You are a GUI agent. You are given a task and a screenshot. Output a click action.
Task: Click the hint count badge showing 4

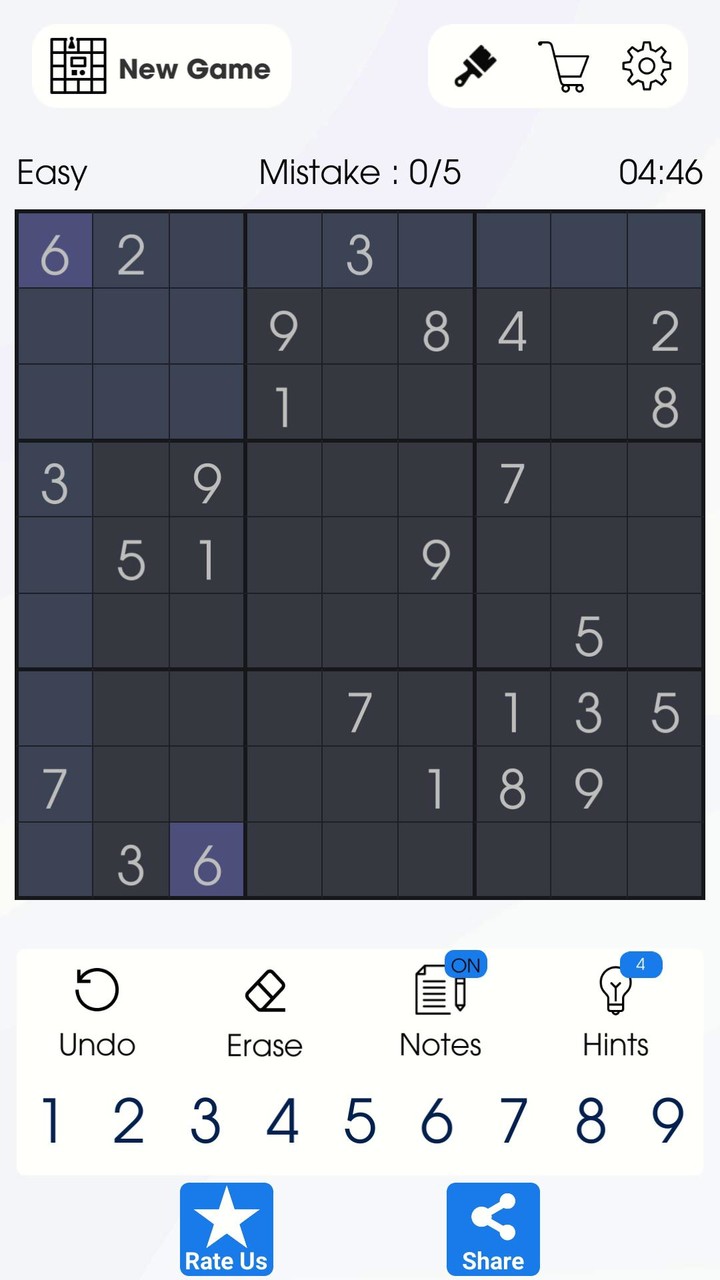point(641,965)
